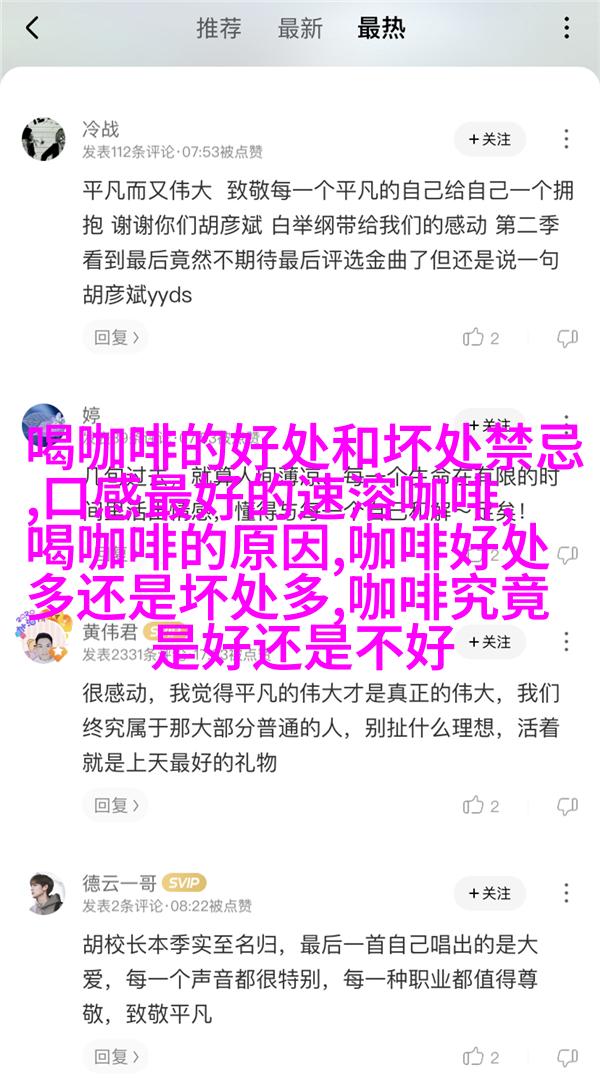Like 黄伟君's comment

click(x=480, y=804)
